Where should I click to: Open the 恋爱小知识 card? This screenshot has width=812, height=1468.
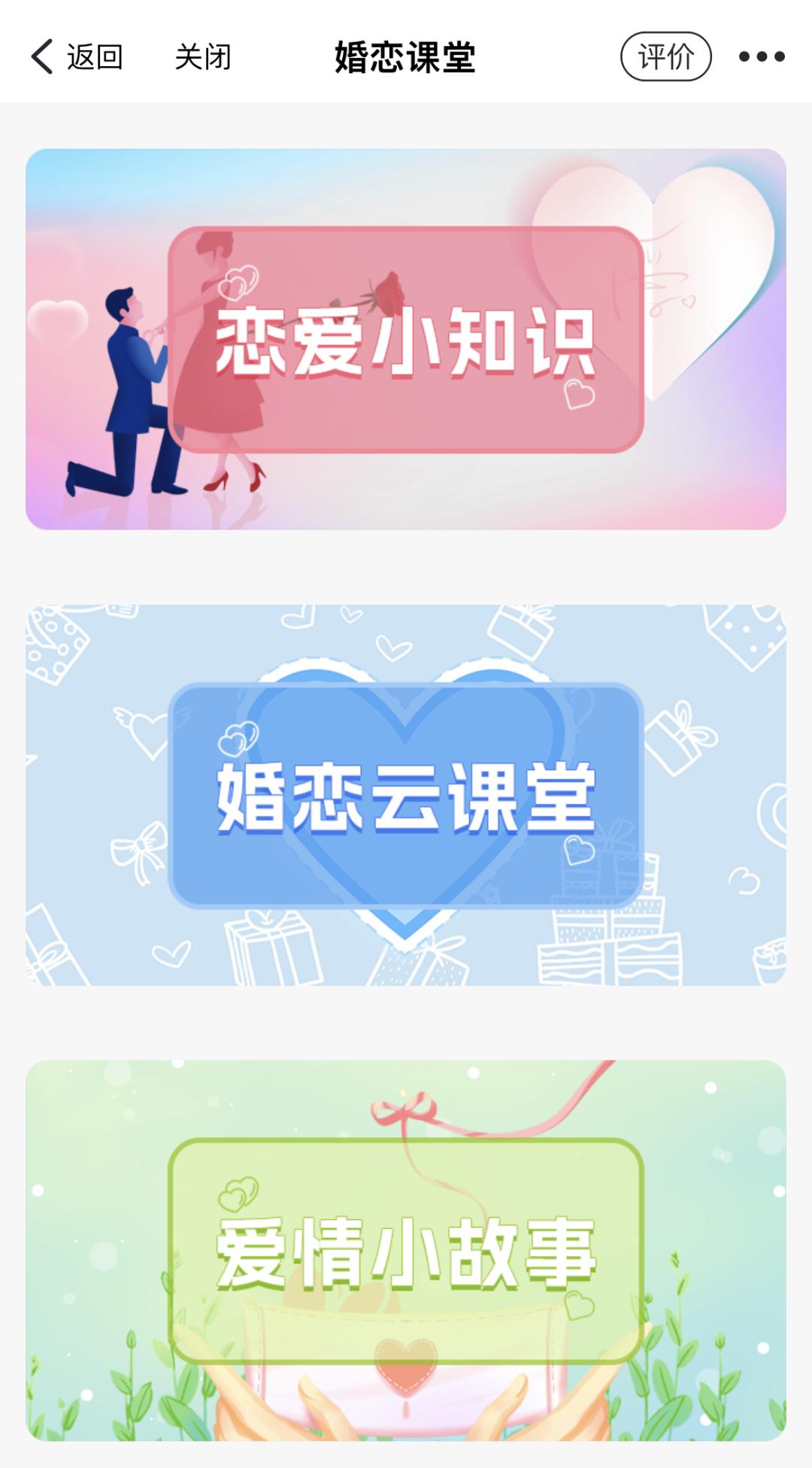coord(406,339)
